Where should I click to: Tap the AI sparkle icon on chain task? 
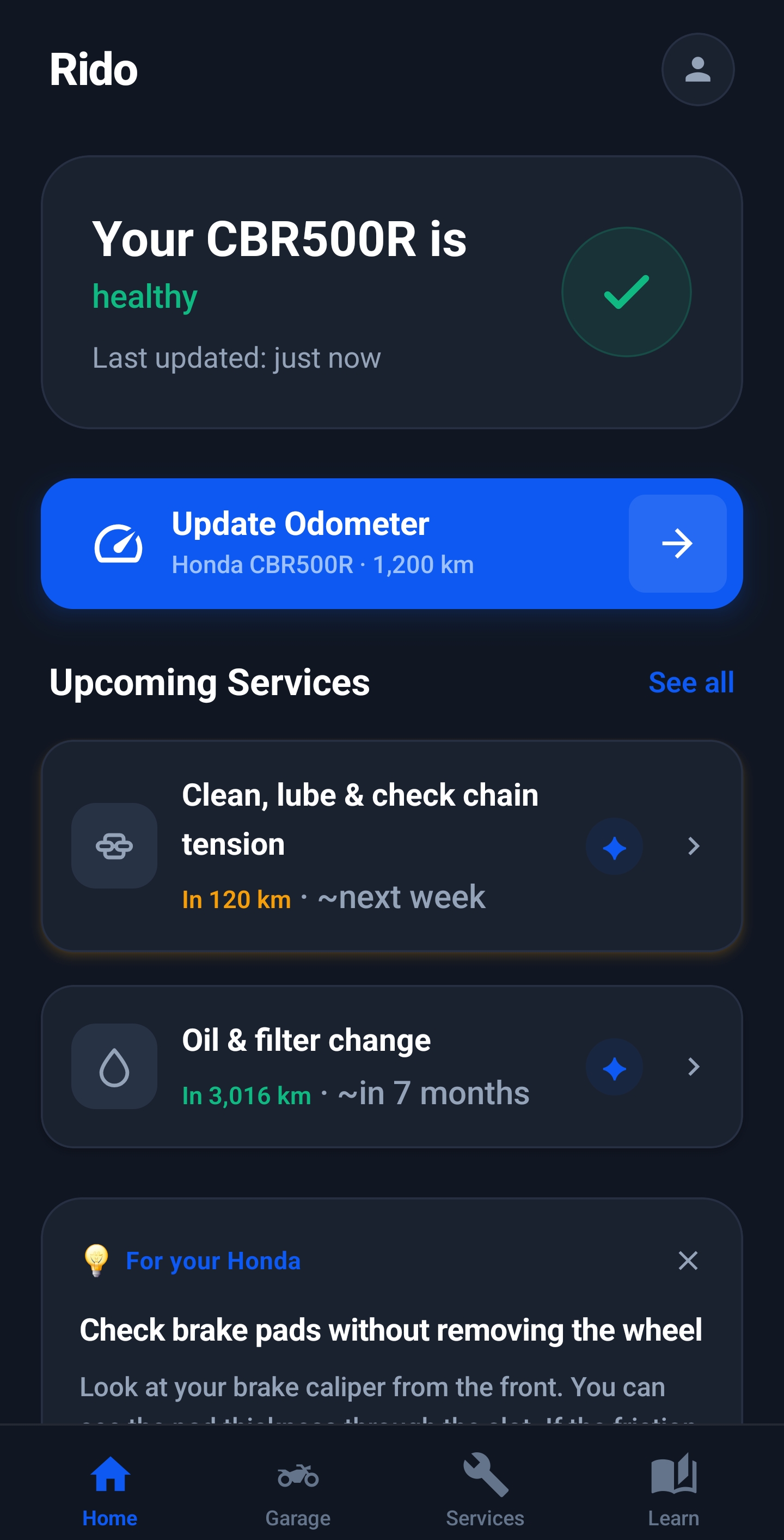click(615, 846)
